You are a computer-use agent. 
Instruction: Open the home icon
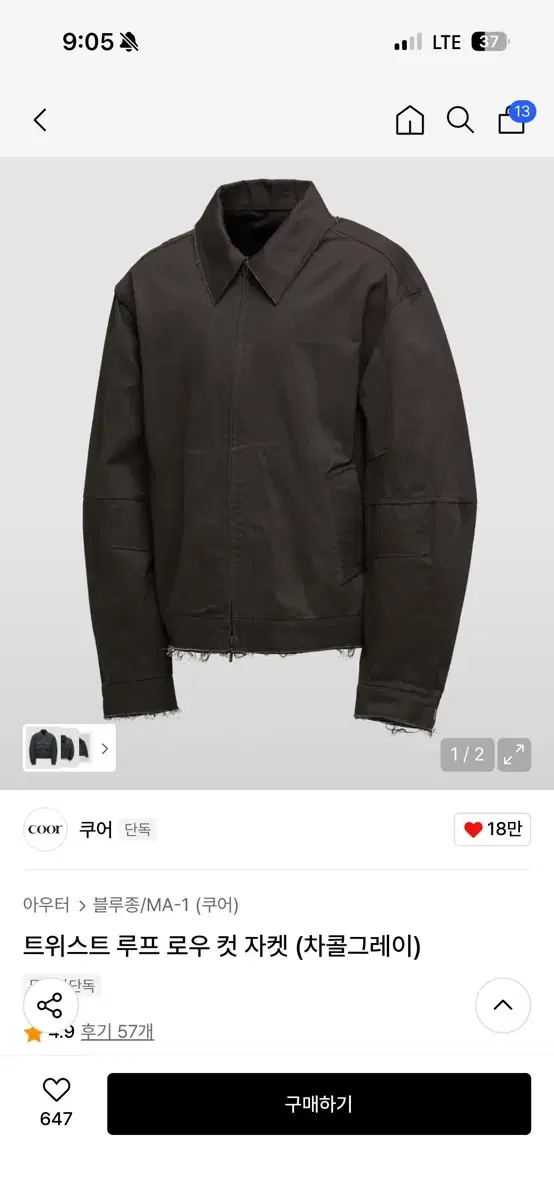pyautogui.click(x=410, y=121)
